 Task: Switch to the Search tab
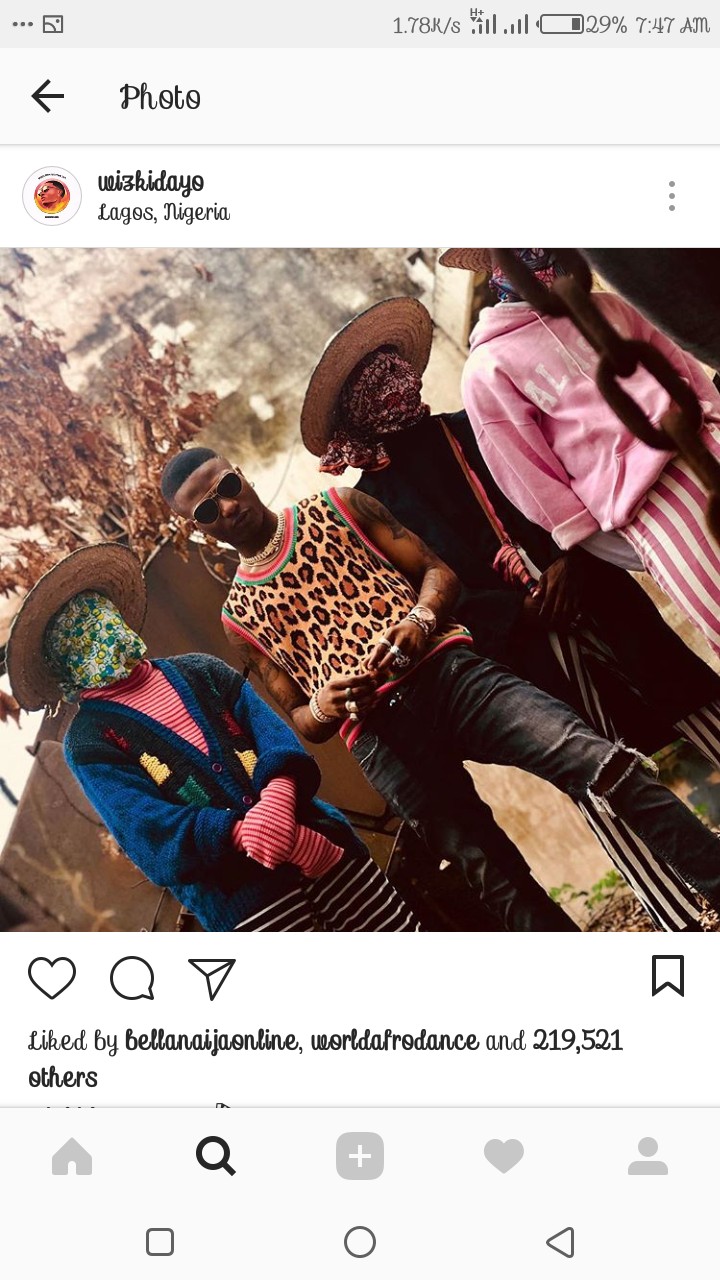215,1157
